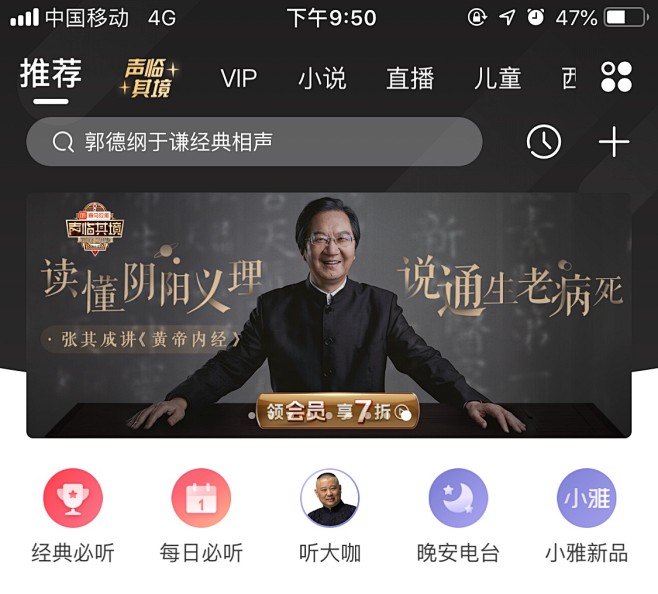
Task: Open the 儿童 tab
Action: 497,78
